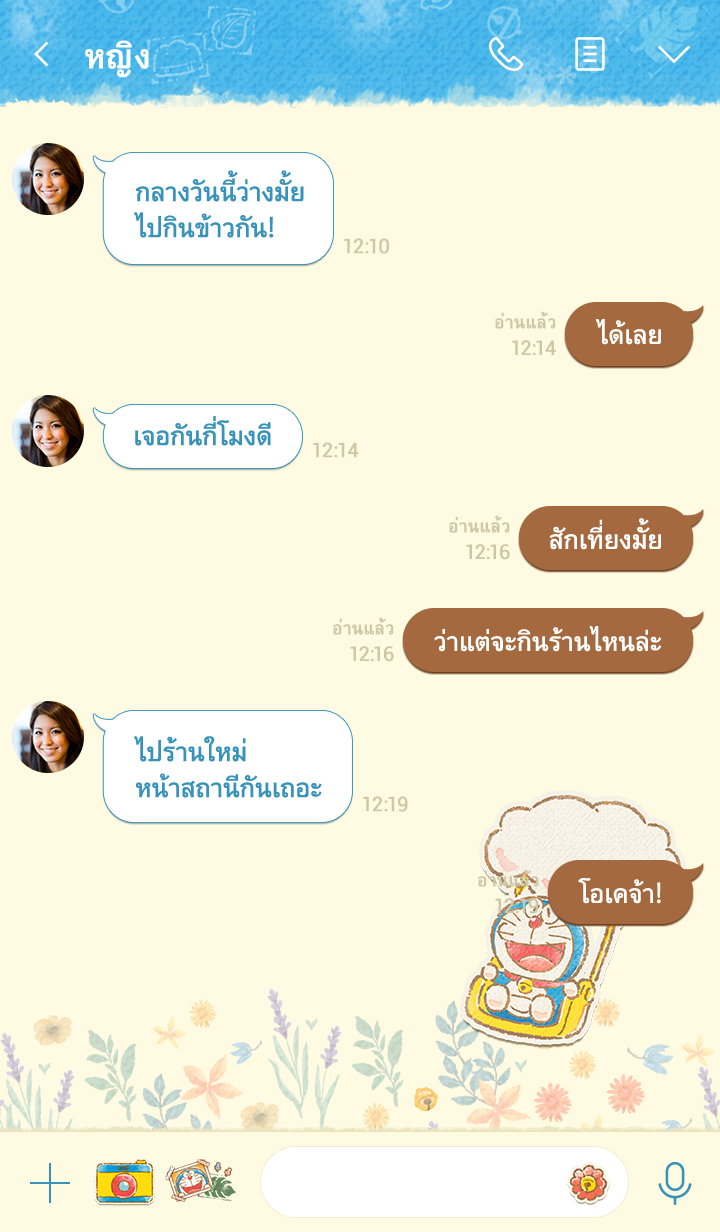Open the chat notes icon
Image resolution: width=720 pixels, height=1232 pixels.
pos(589,55)
